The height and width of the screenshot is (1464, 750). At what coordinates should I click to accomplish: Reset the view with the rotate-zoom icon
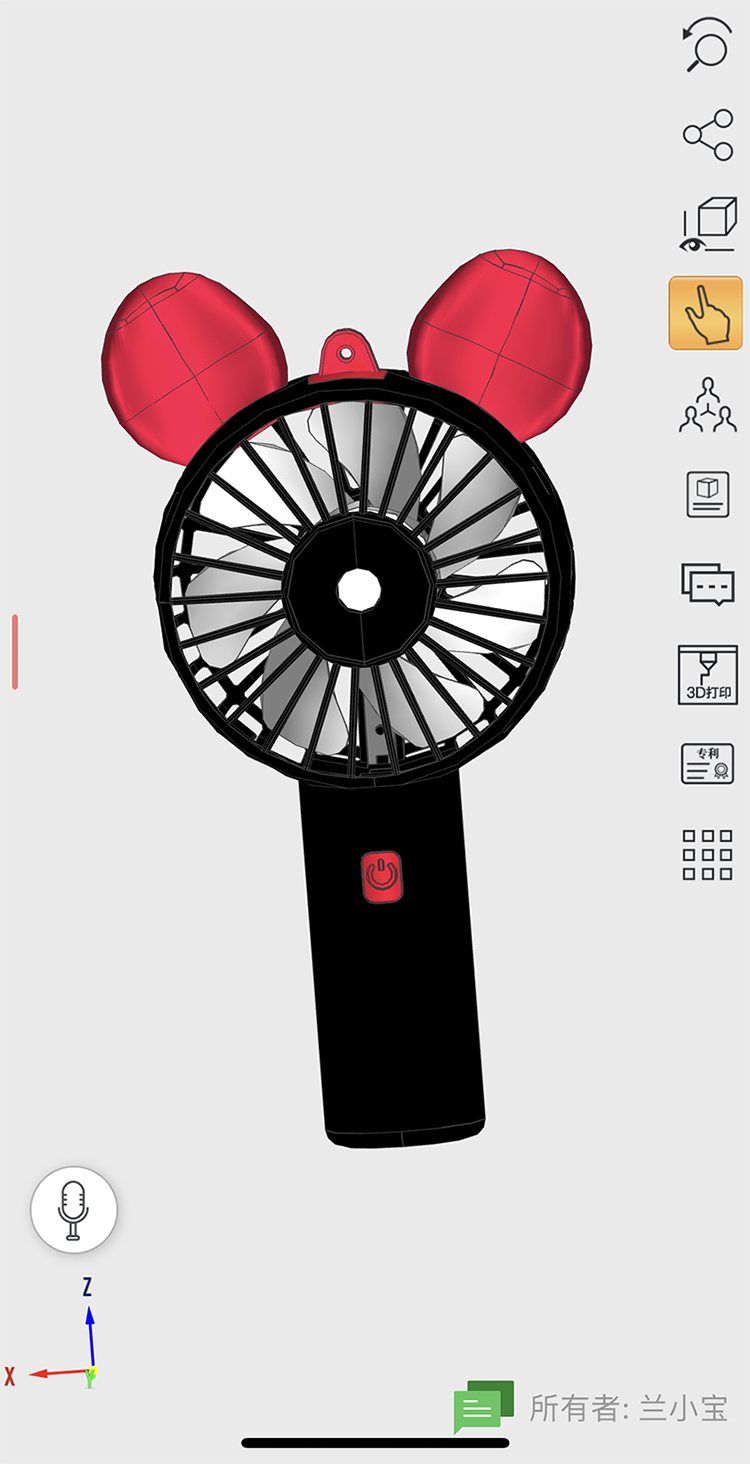[x=707, y=45]
